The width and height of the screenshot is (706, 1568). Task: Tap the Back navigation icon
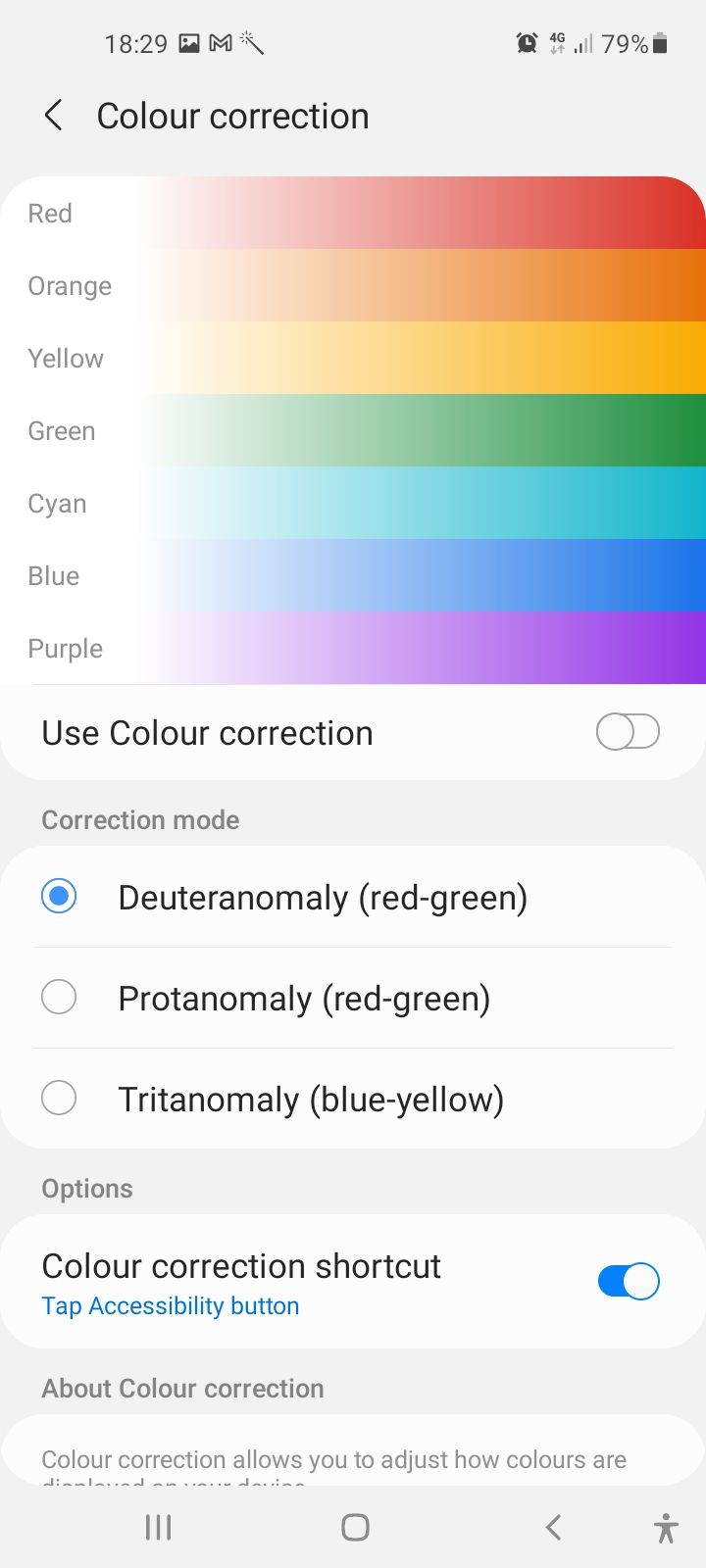click(x=552, y=1526)
